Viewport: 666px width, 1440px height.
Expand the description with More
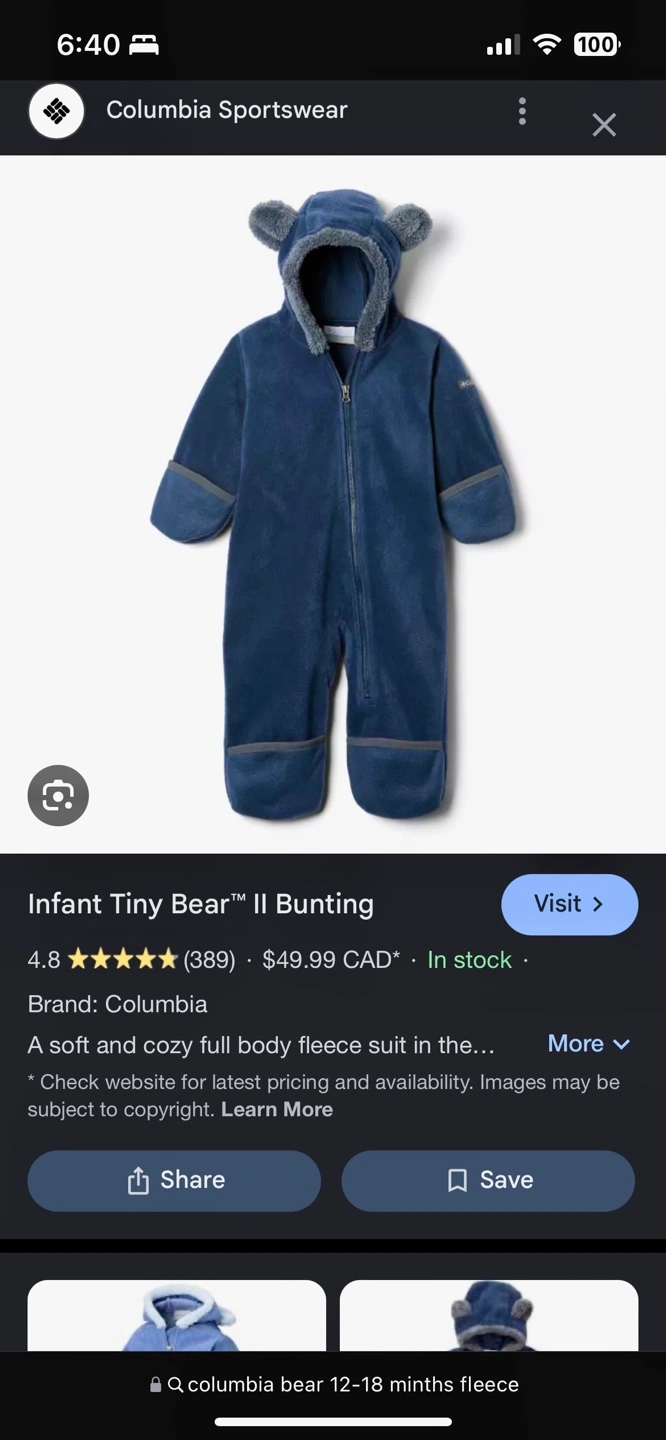[589, 1044]
